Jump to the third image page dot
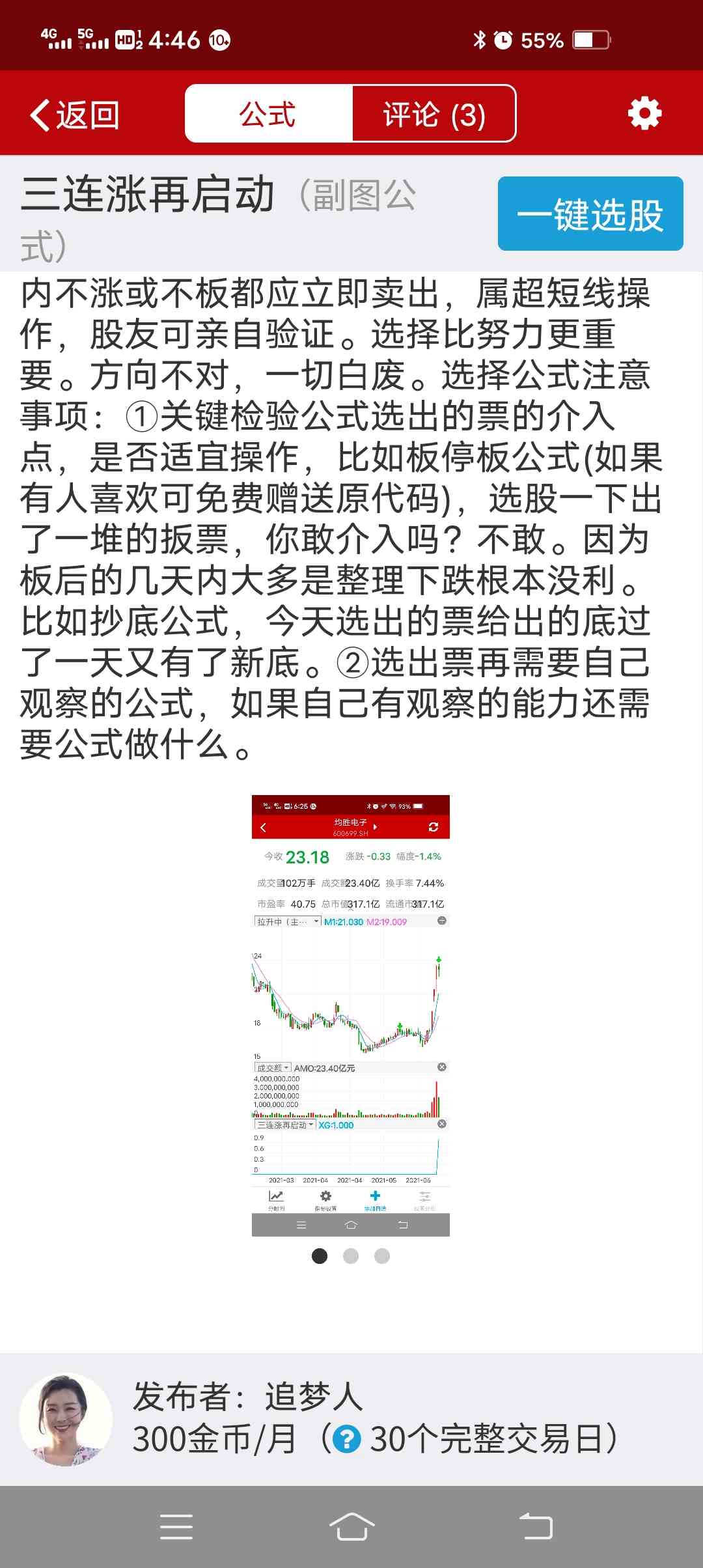 (382, 1256)
